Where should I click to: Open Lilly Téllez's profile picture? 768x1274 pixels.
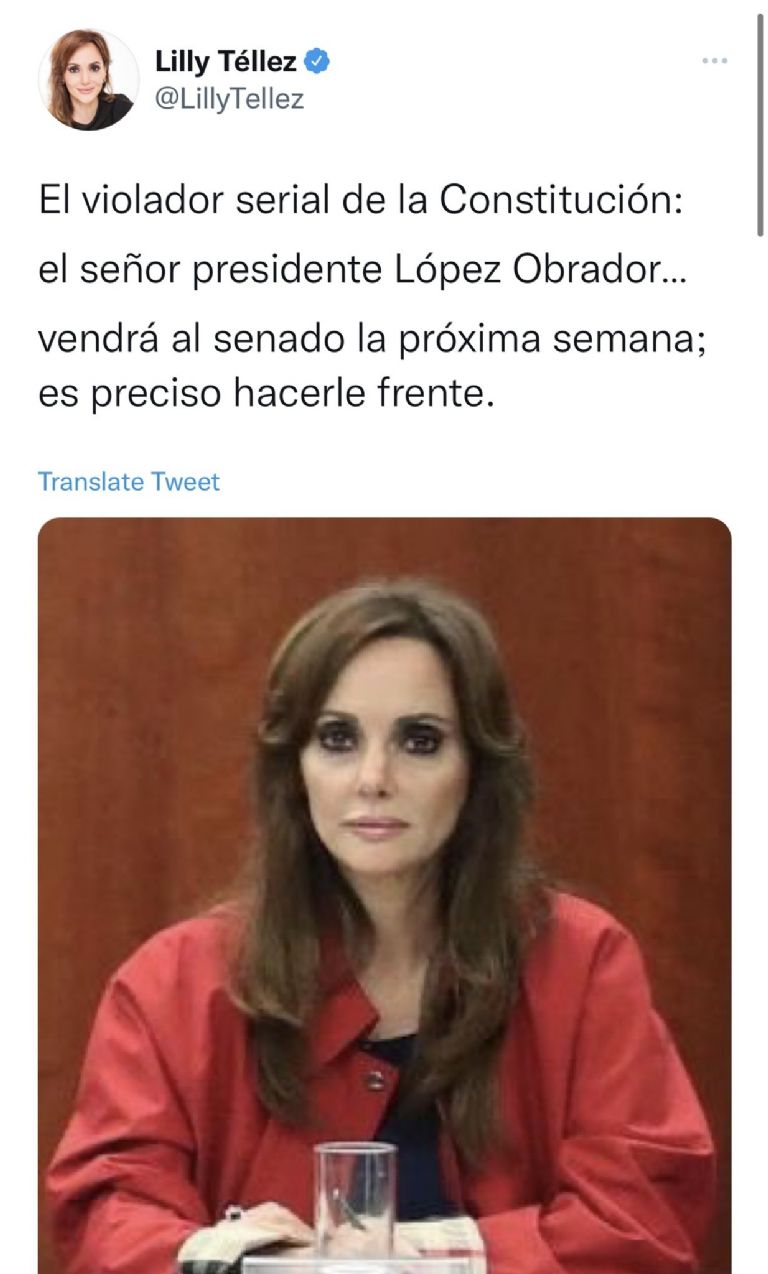pos(88,80)
